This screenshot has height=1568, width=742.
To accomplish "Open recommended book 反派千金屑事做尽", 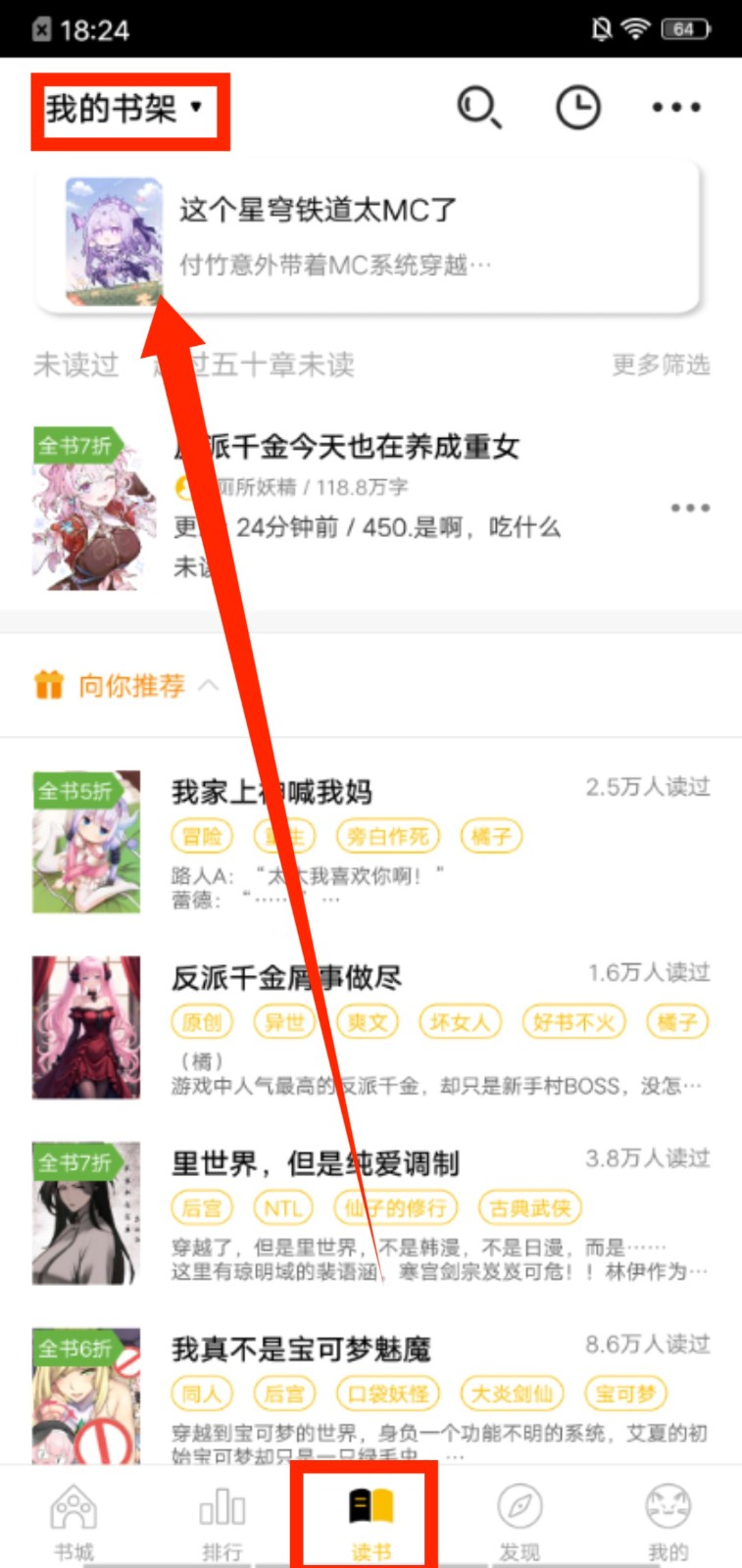I will tap(286, 977).
